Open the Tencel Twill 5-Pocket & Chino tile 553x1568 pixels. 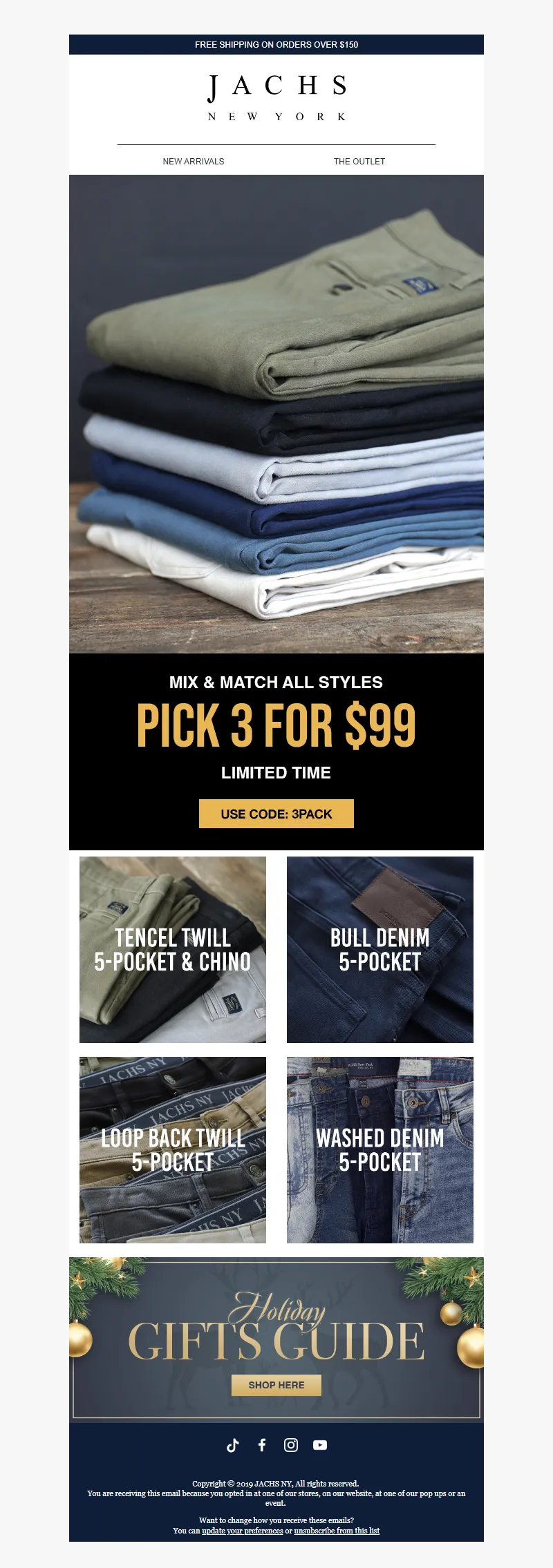coord(173,950)
